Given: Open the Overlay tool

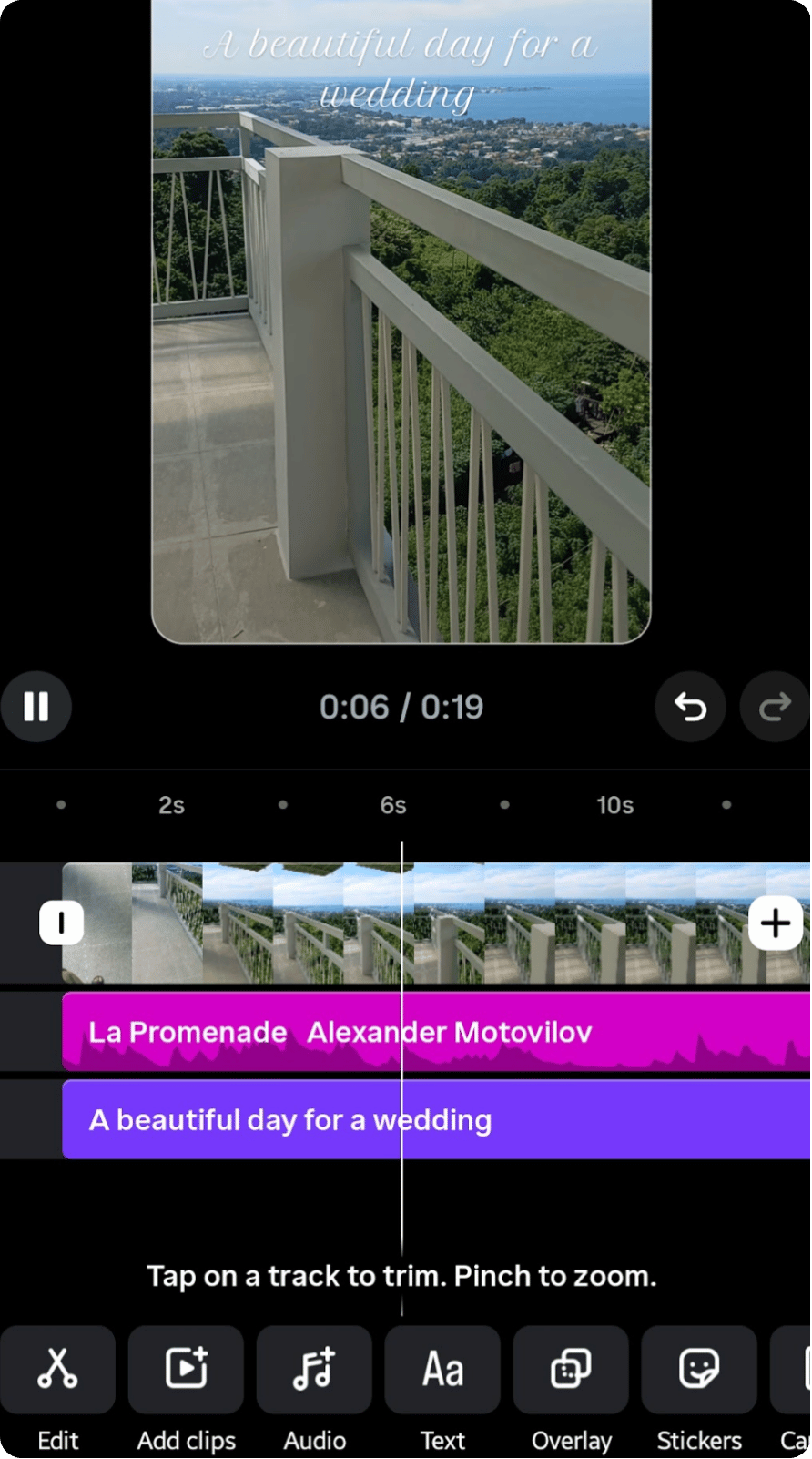Looking at the screenshot, I should (571, 1370).
